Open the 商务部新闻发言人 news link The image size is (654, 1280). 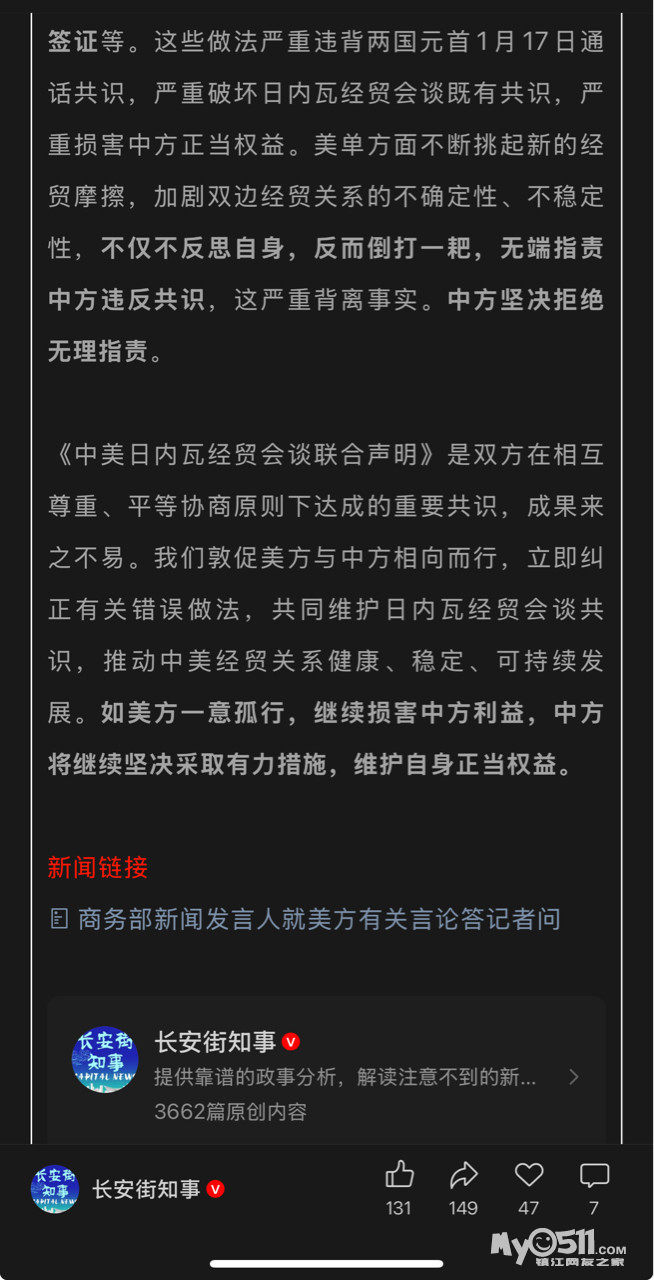pos(305,919)
